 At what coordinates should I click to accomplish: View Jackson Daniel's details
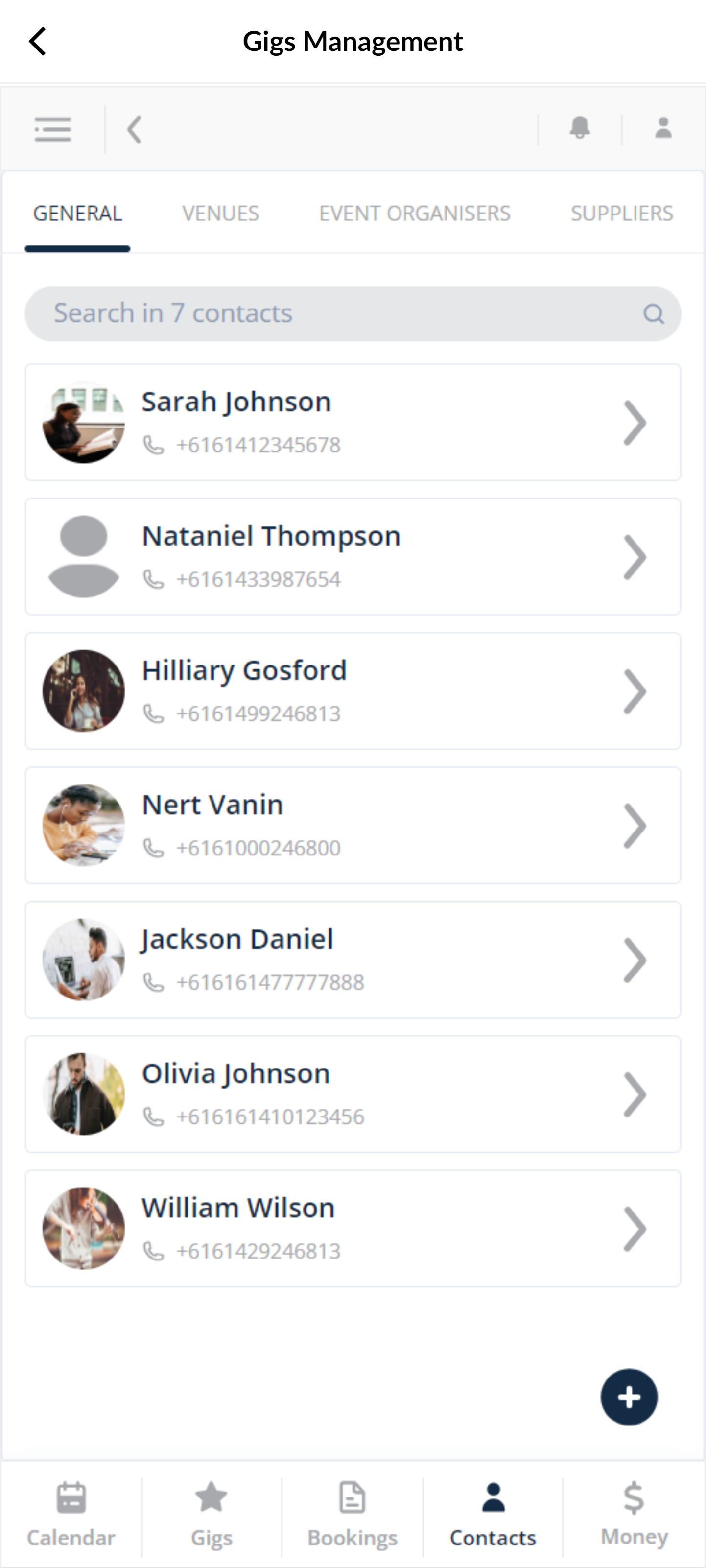tap(353, 960)
